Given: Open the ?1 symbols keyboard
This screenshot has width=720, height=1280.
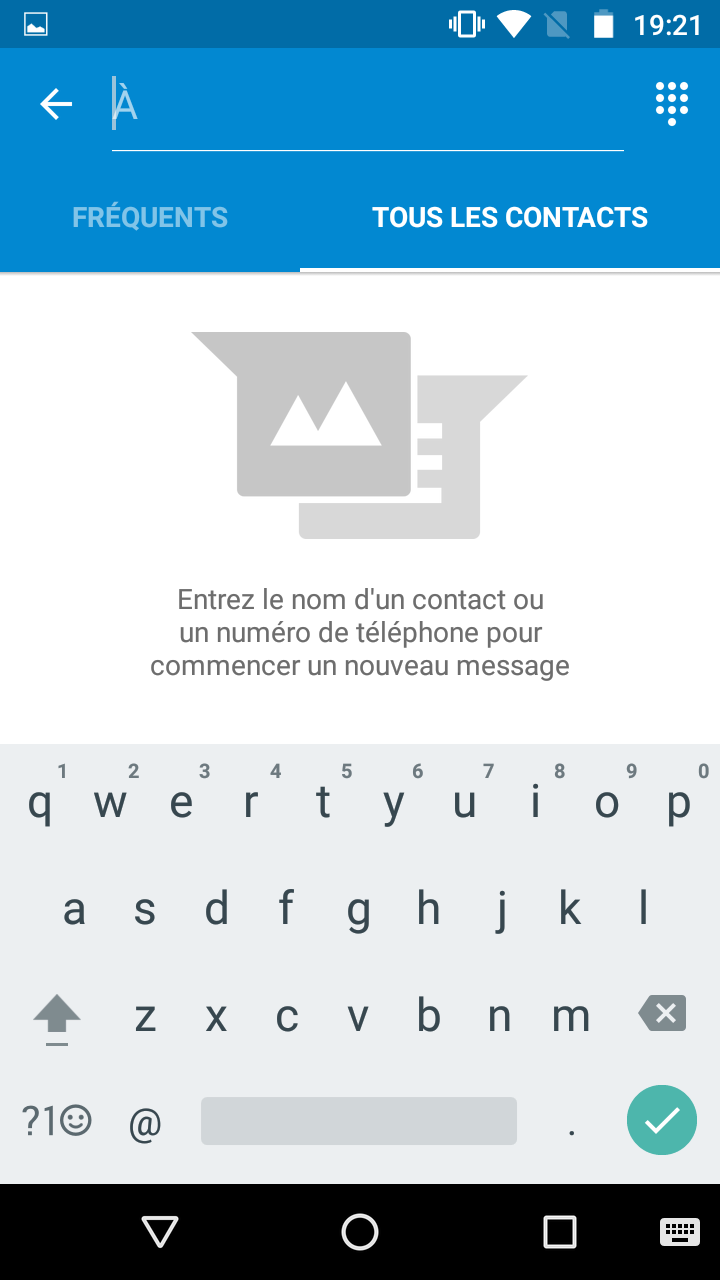Looking at the screenshot, I should pyautogui.click(x=57, y=1122).
